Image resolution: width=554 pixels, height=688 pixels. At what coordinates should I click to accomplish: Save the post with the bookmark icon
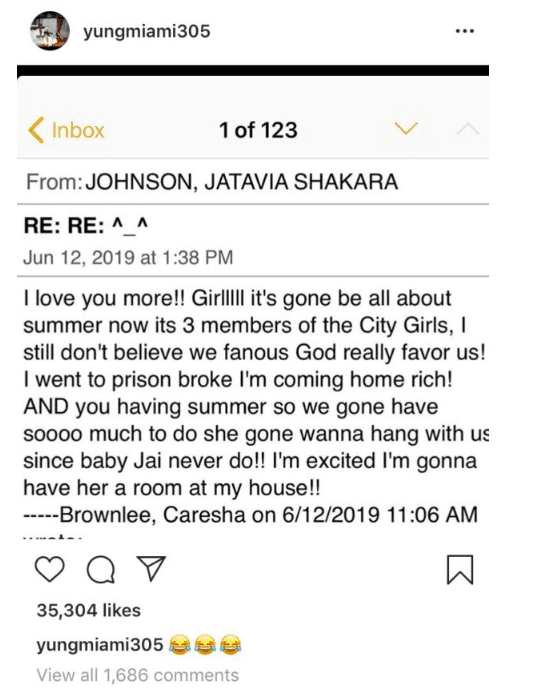pyautogui.click(x=460, y=570)
